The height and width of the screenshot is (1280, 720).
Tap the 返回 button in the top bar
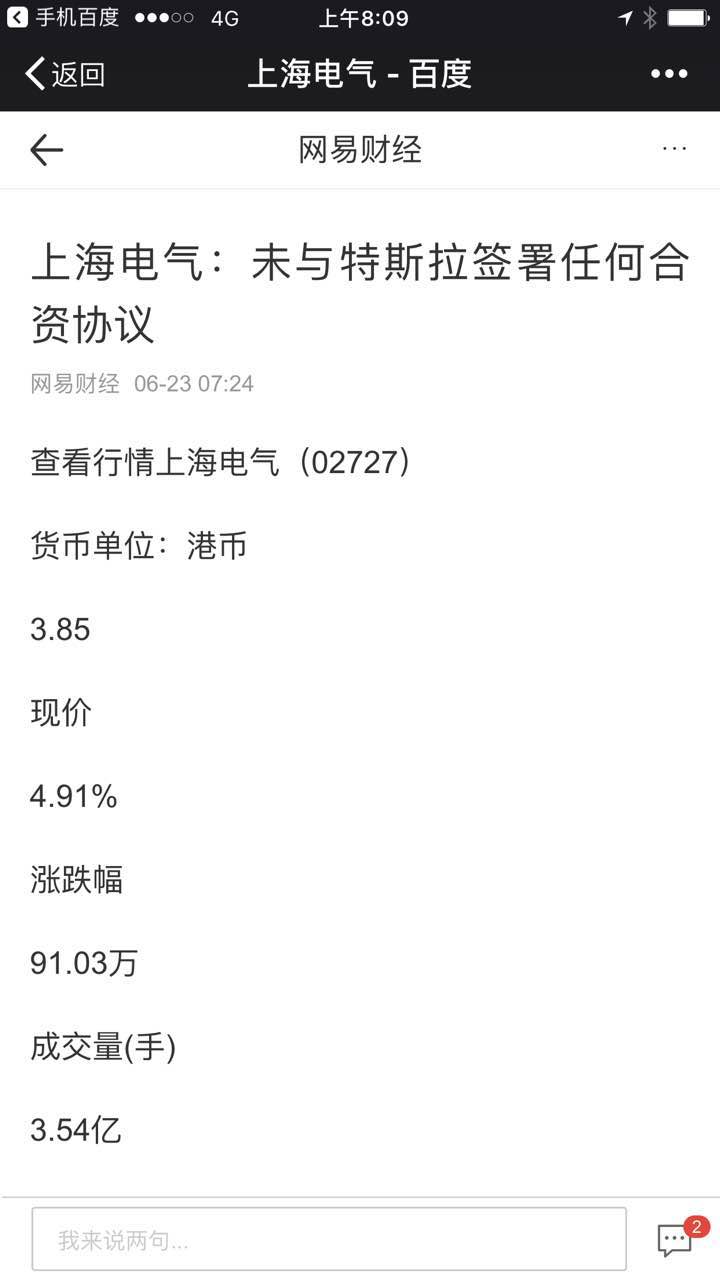click(x=65, y=74)
